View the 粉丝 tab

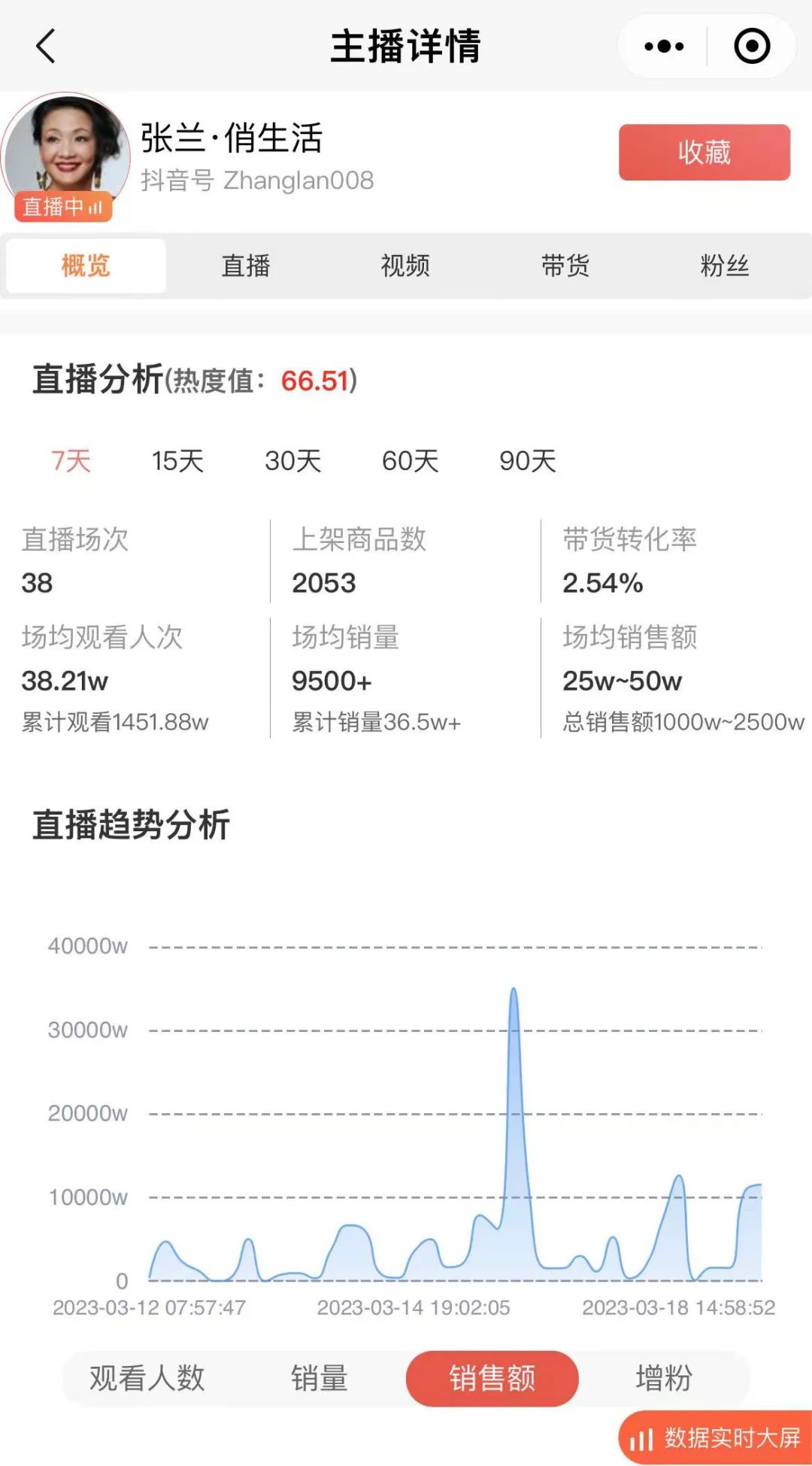[x=725, y=266]
